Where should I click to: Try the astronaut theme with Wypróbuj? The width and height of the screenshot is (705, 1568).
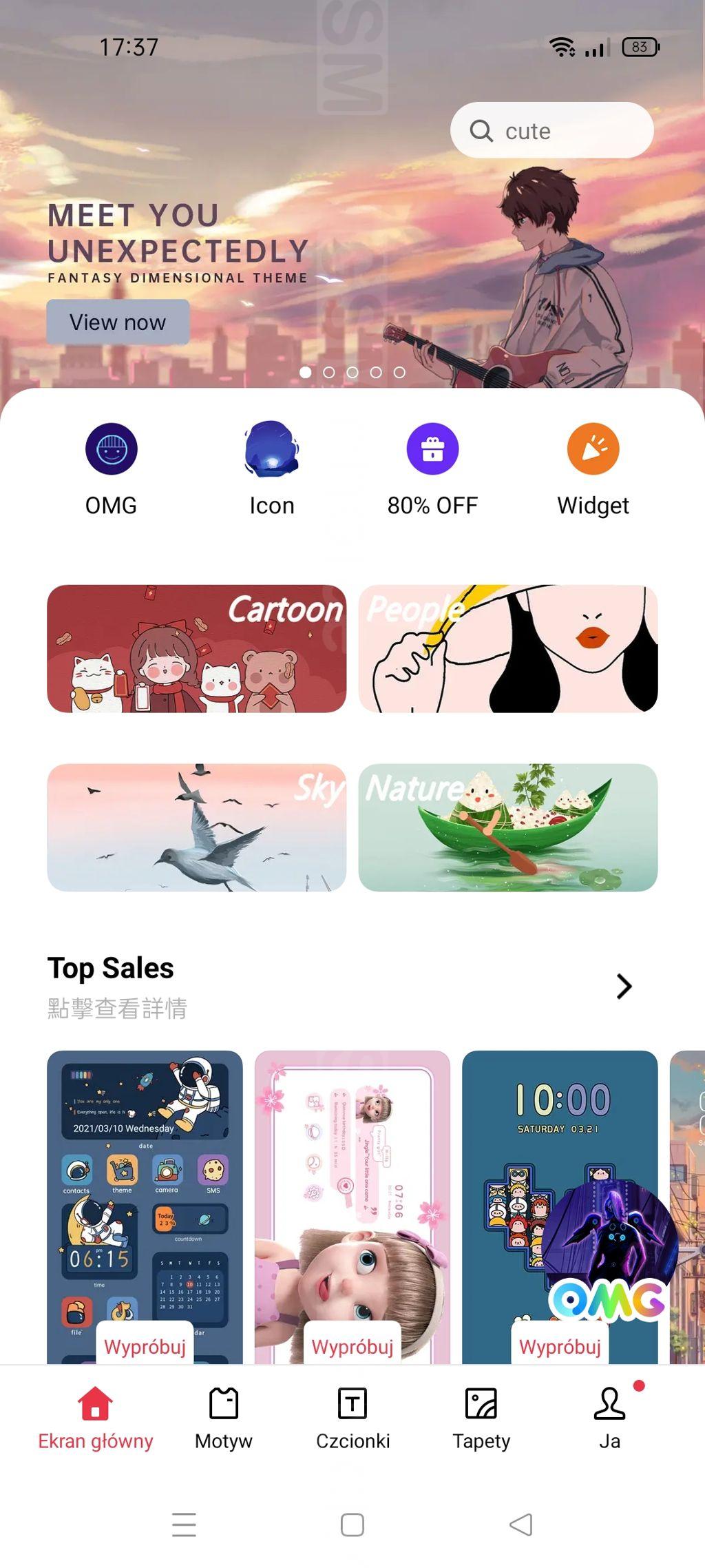pos(145,1346)
